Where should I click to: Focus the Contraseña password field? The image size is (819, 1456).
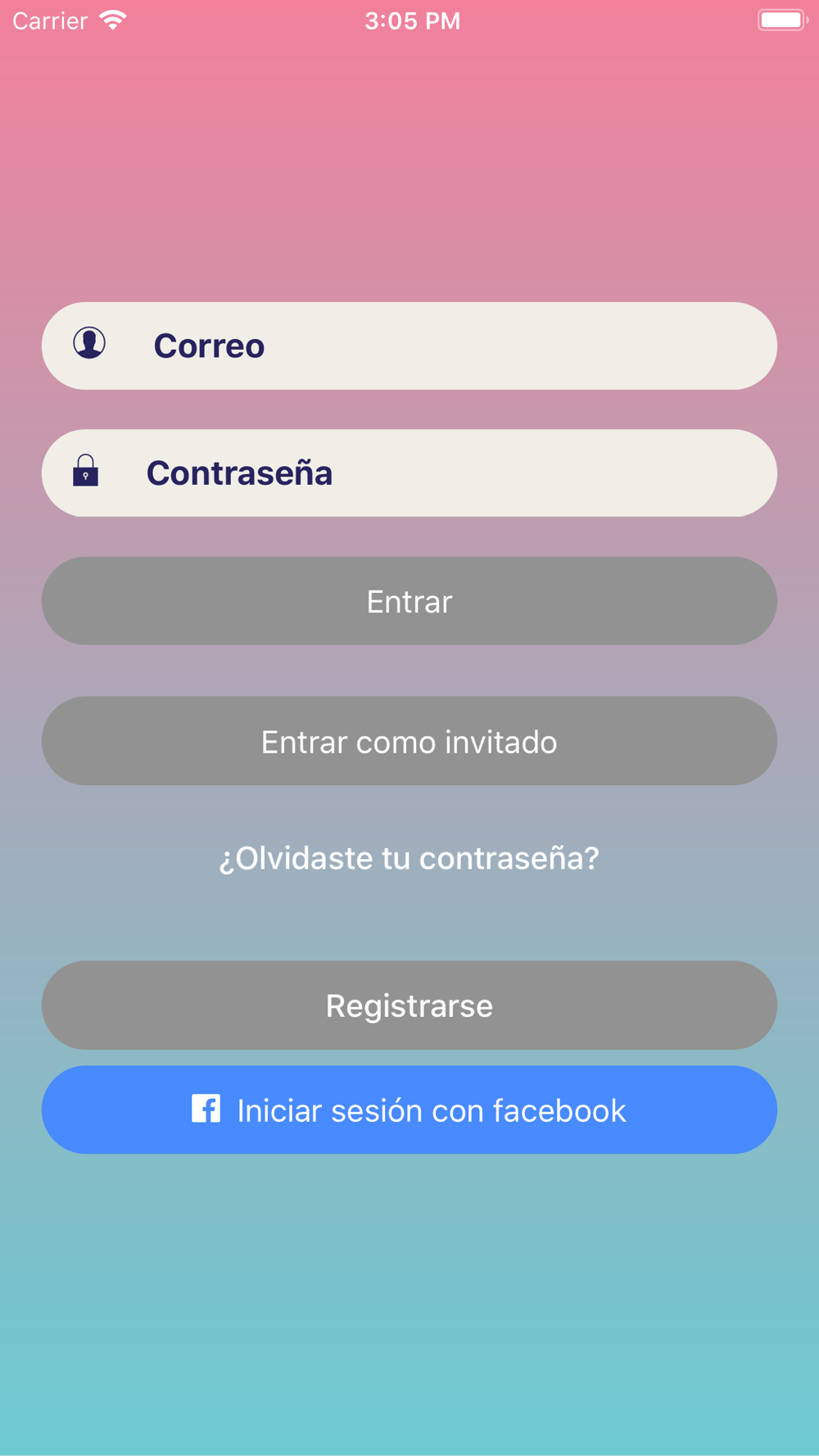click(409, 473)
